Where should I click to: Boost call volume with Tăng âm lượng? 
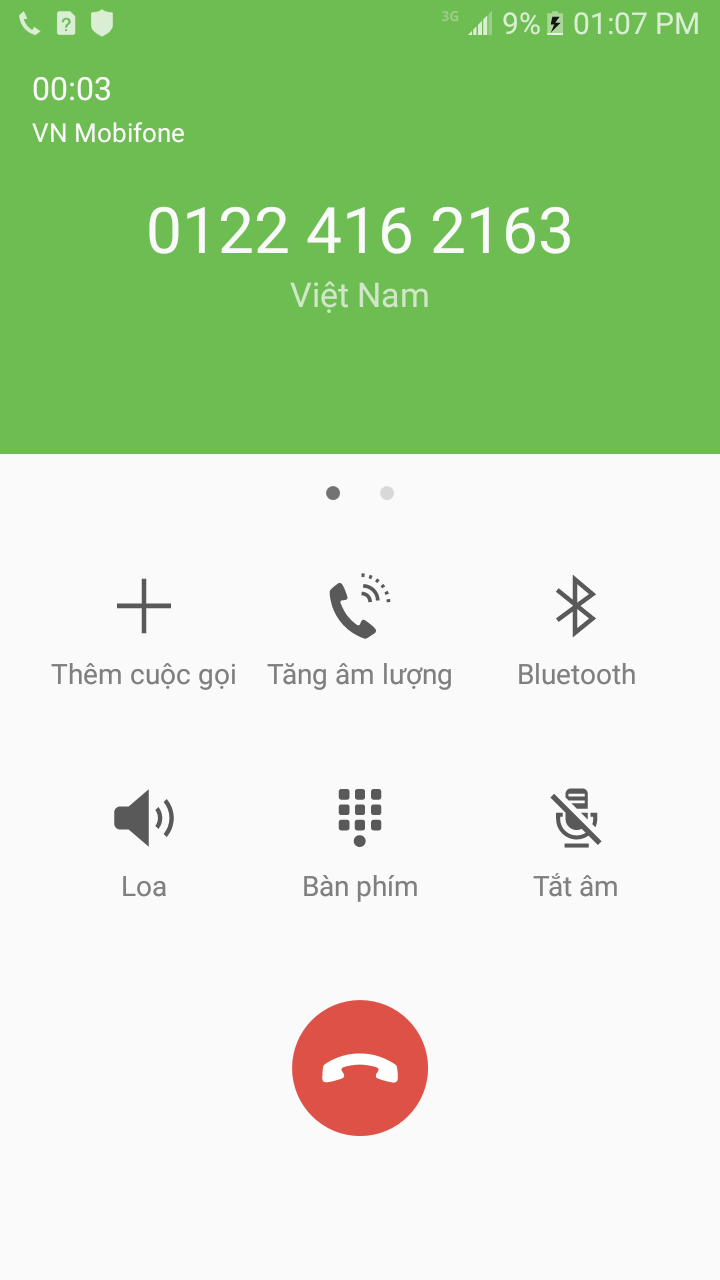point(360,633)
